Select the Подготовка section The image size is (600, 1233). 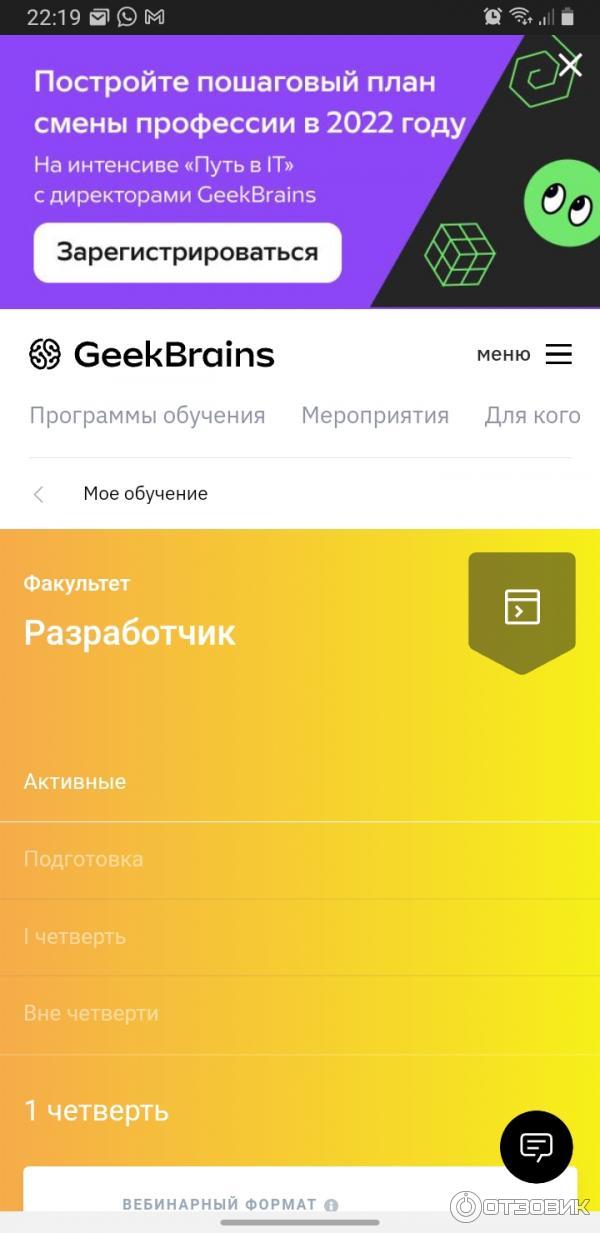[83, 859]
